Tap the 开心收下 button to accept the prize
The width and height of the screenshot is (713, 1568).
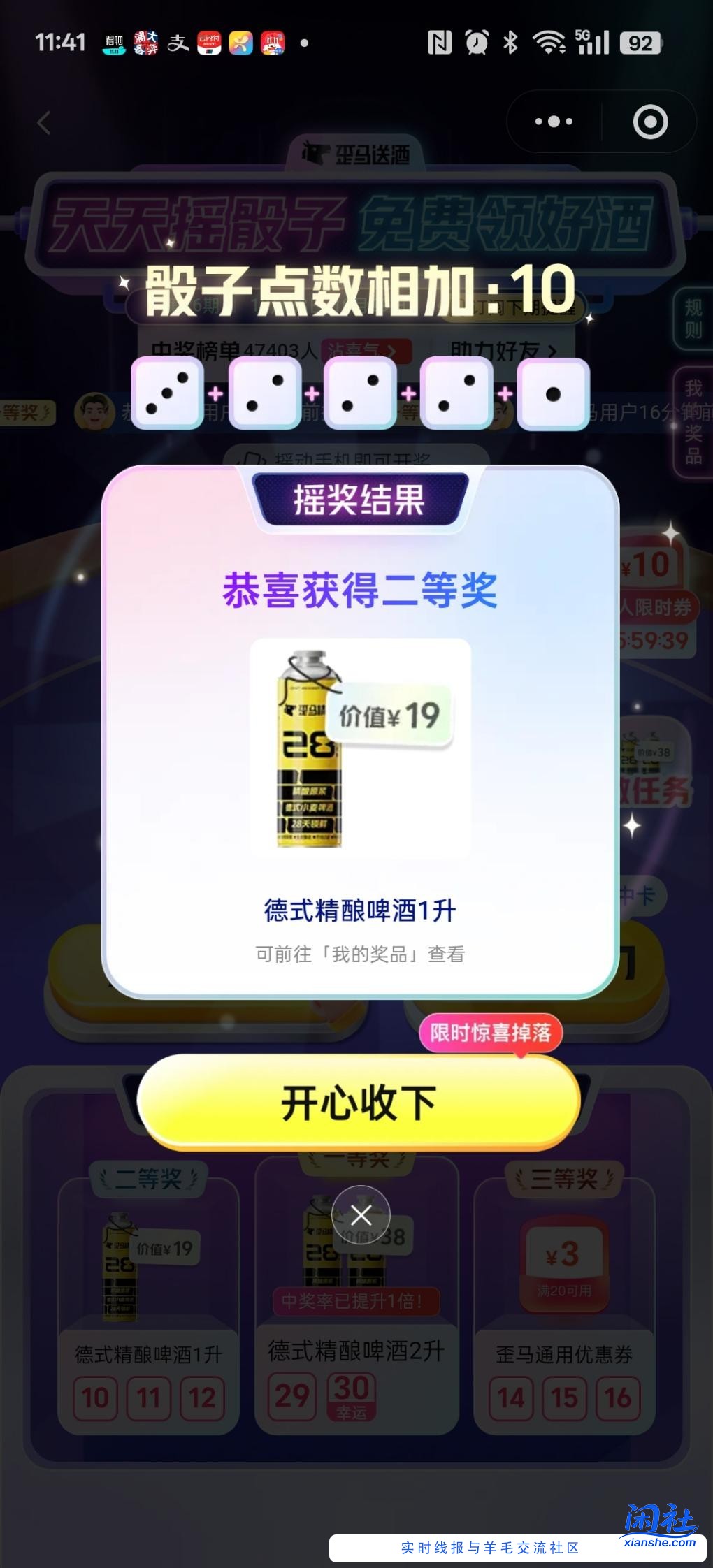[x=359, y=1102]
